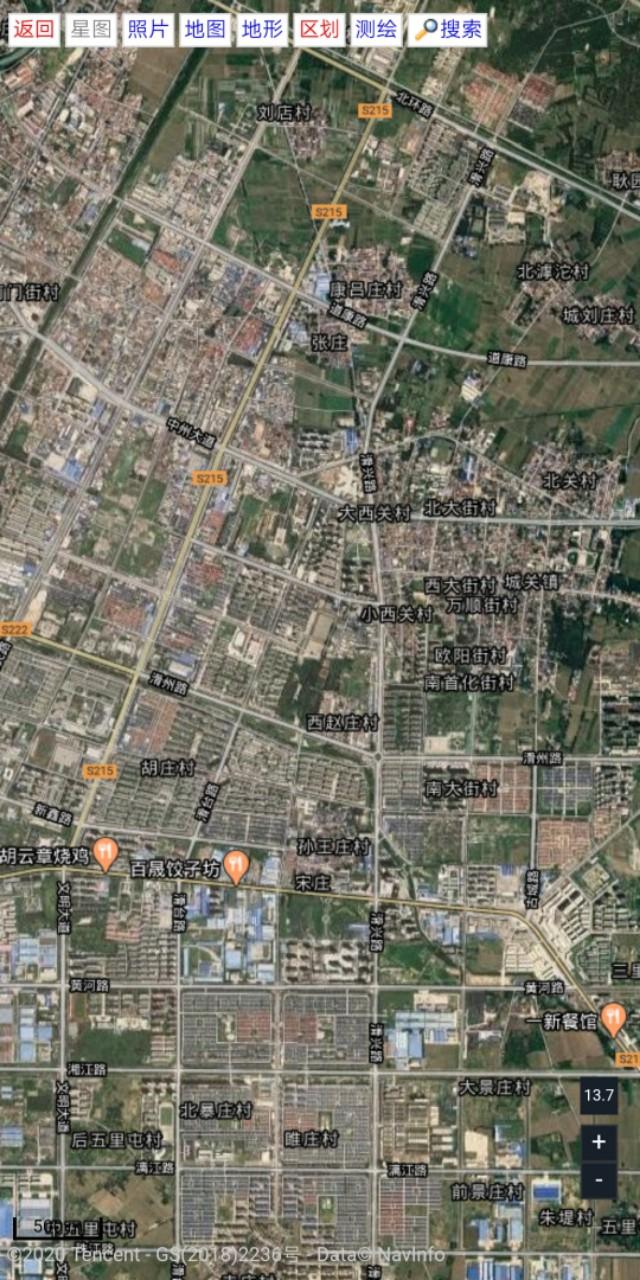Zoom out with the minus button
Screen dimensions: 640x1280
coord(598,1180)
